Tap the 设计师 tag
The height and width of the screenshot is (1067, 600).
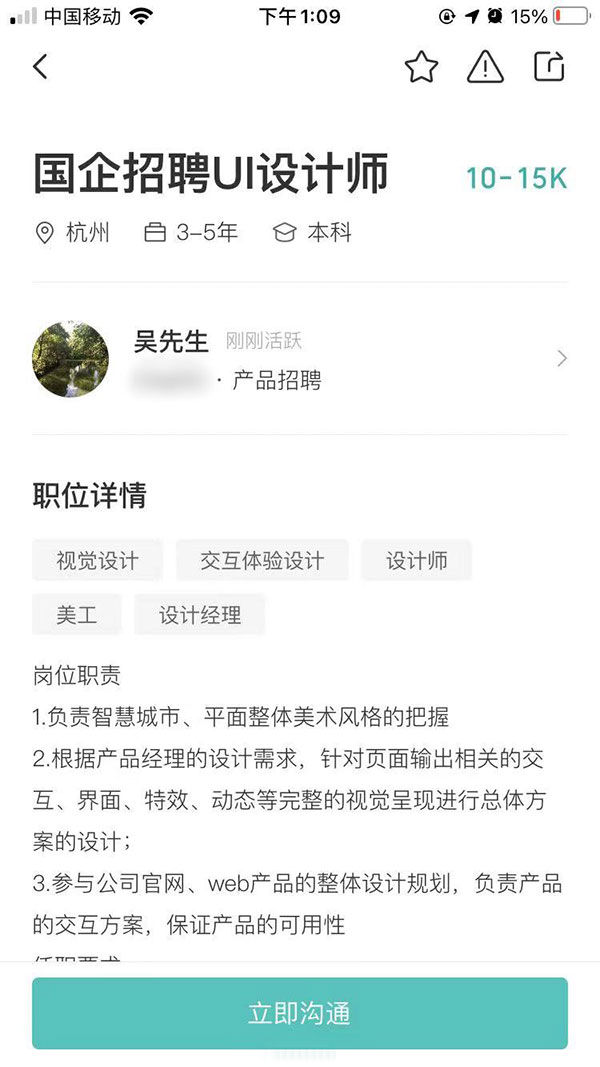coord(416,560)
